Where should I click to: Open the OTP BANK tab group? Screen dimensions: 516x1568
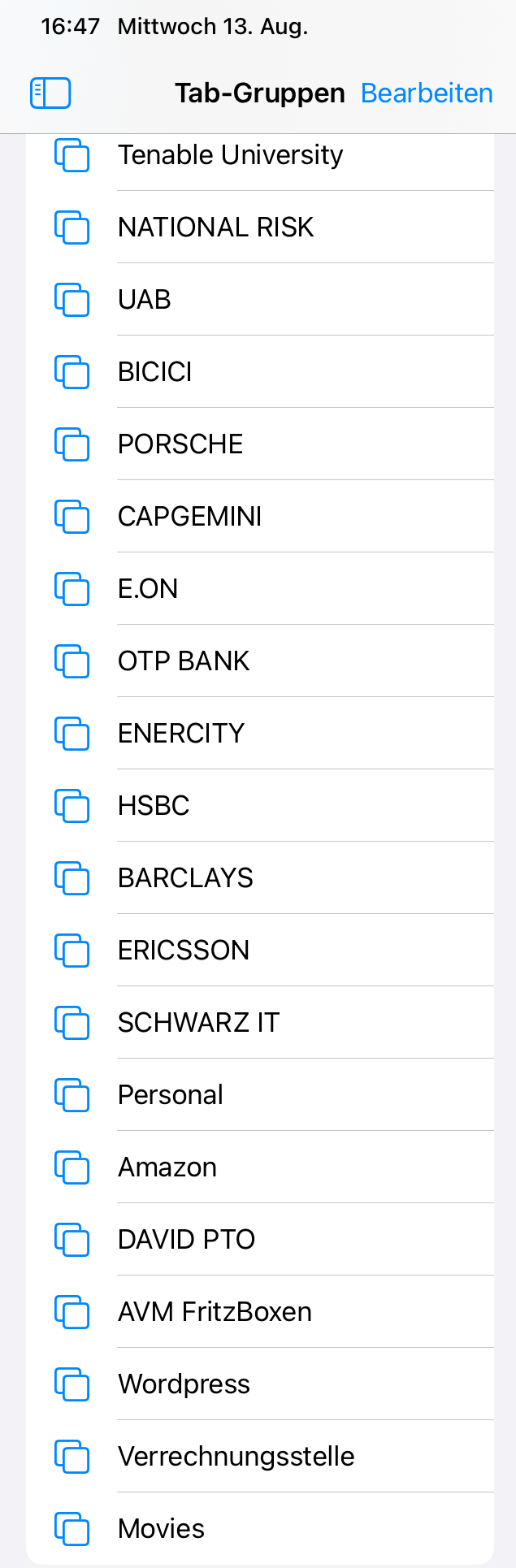pyautogui.click(x=184, y=661)
